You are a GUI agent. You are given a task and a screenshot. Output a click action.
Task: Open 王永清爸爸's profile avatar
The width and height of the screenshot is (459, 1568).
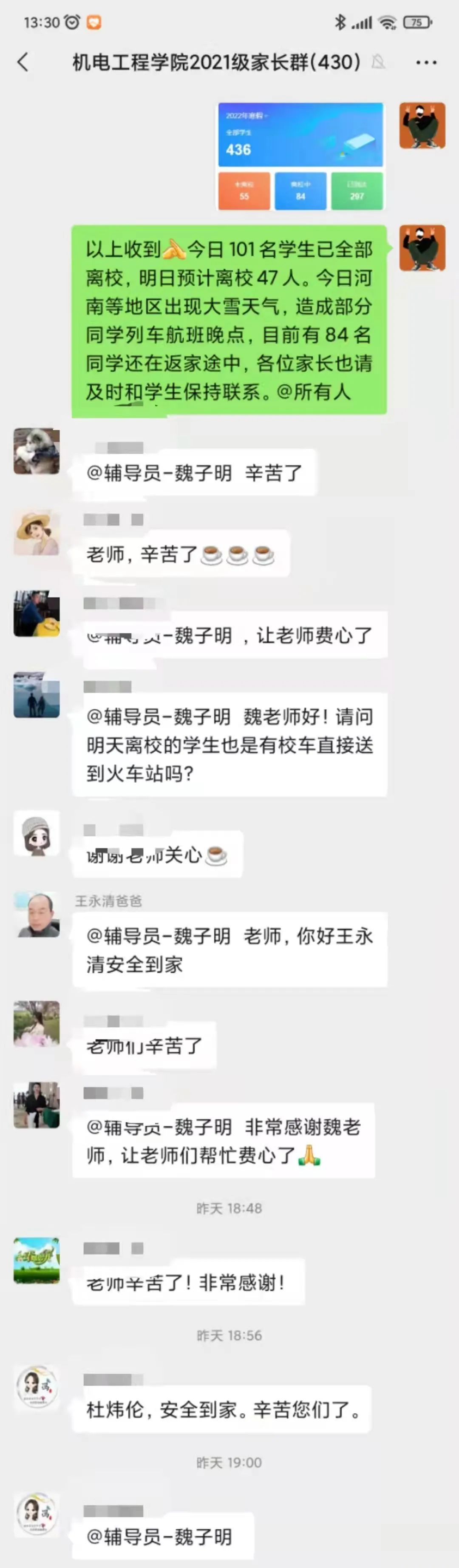point(37,915)
